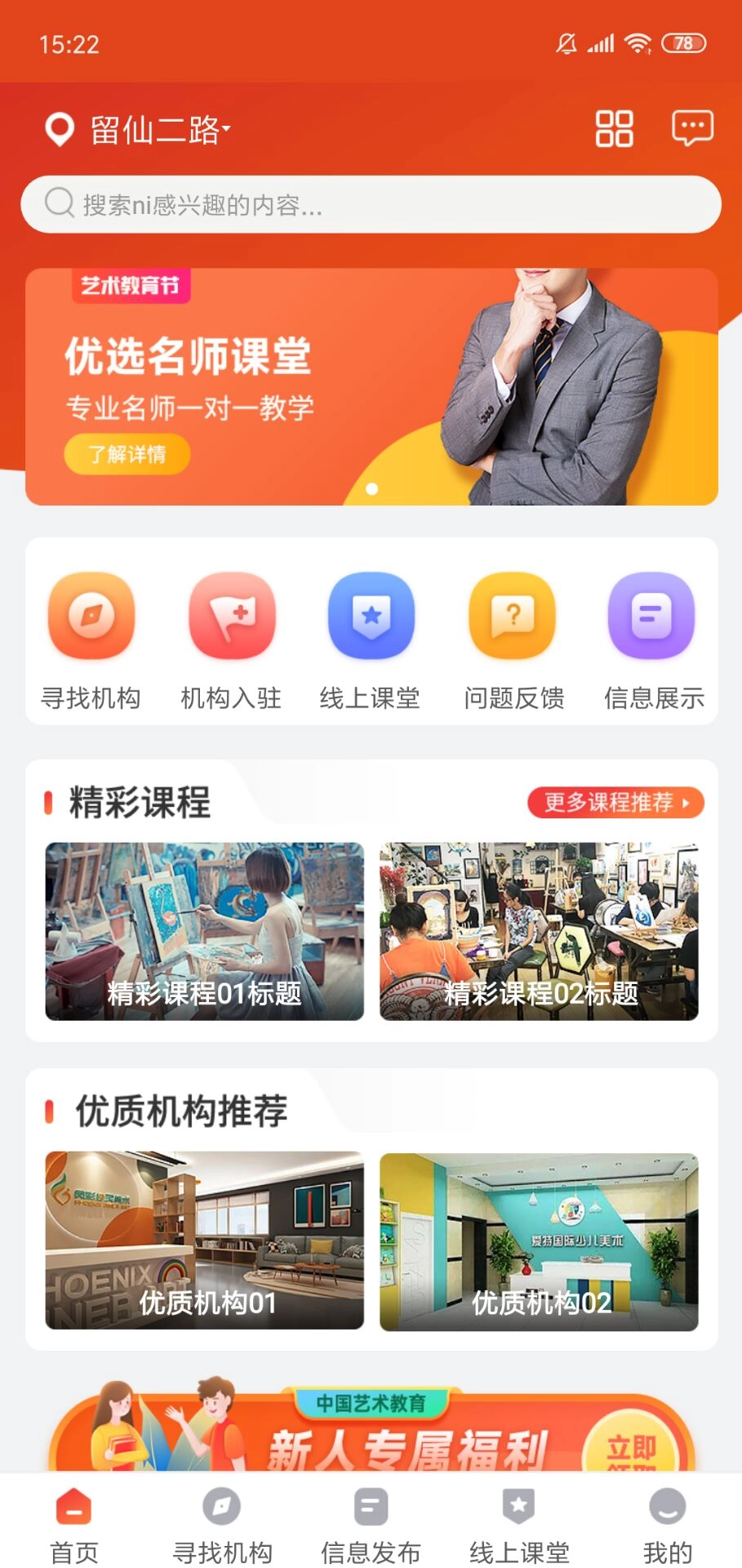Viewport: 742px width, 1568px height.
Task: Select the 问题反馈 question bubble icon
Action: 511,617
